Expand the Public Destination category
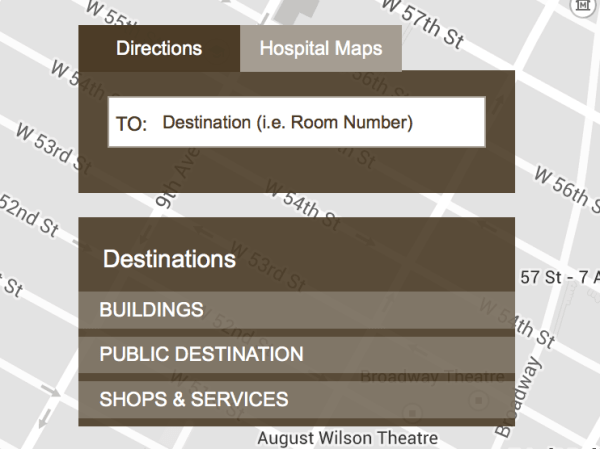600x449 pixels. coord(296,354)
